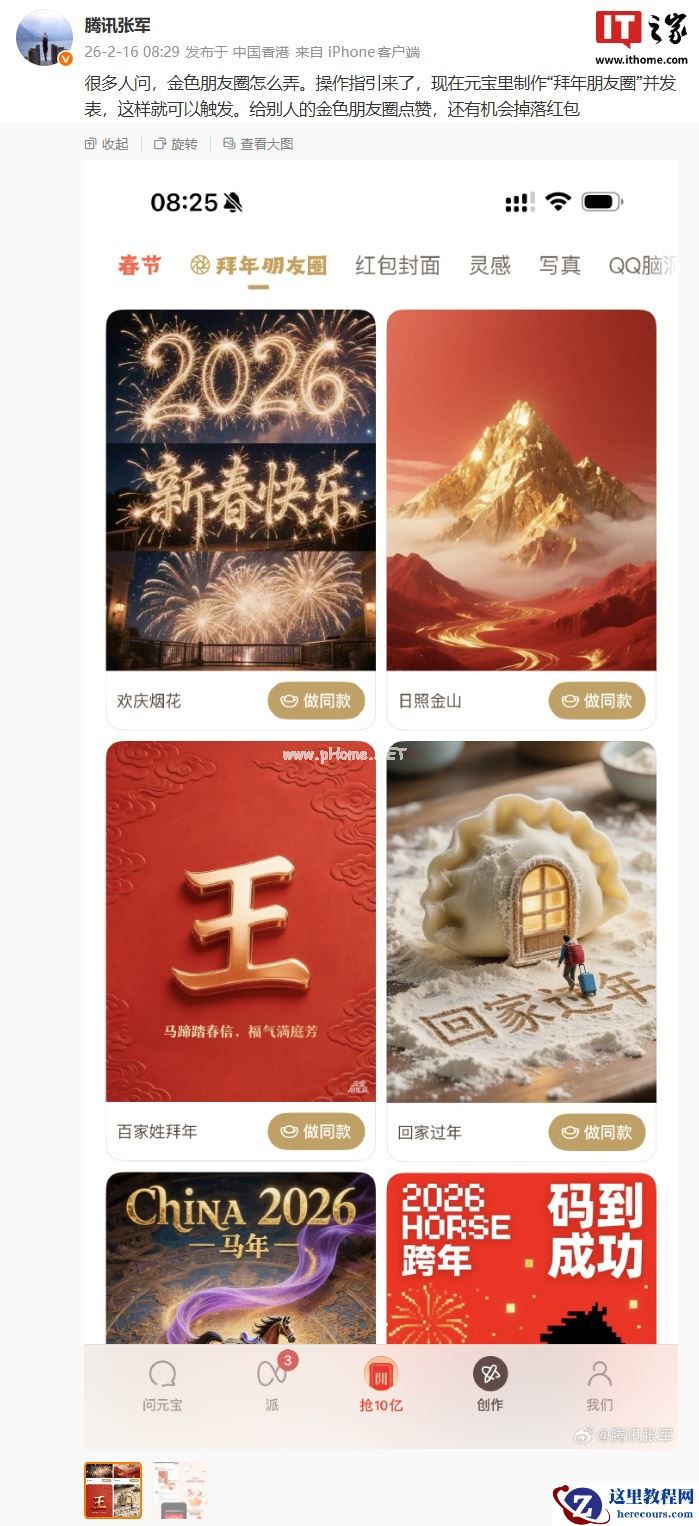Collapse the image with 收起

107,144
